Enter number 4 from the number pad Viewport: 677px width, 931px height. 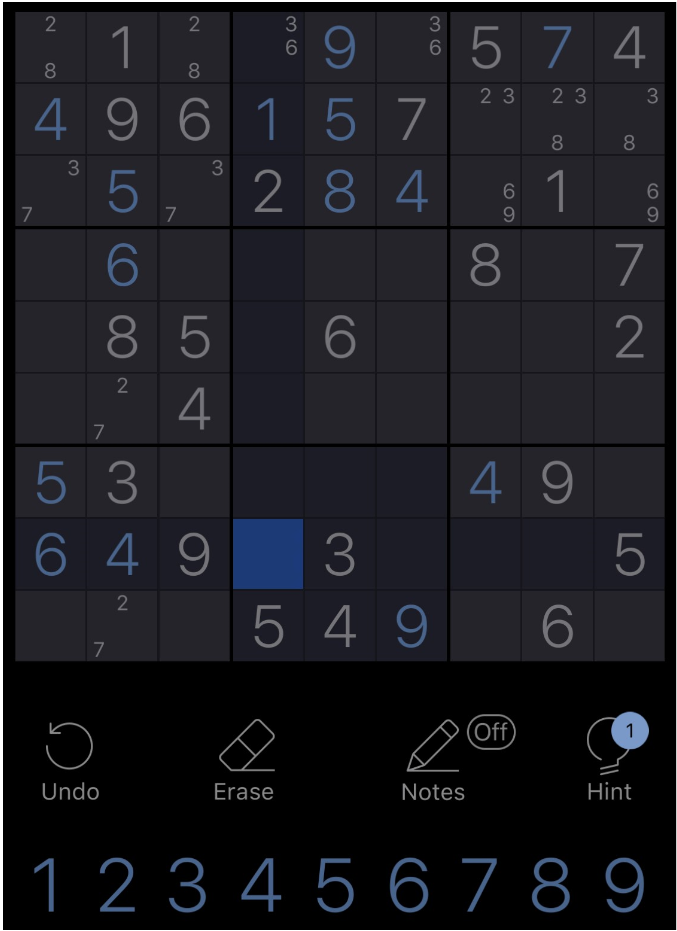[x=261, y=885]
